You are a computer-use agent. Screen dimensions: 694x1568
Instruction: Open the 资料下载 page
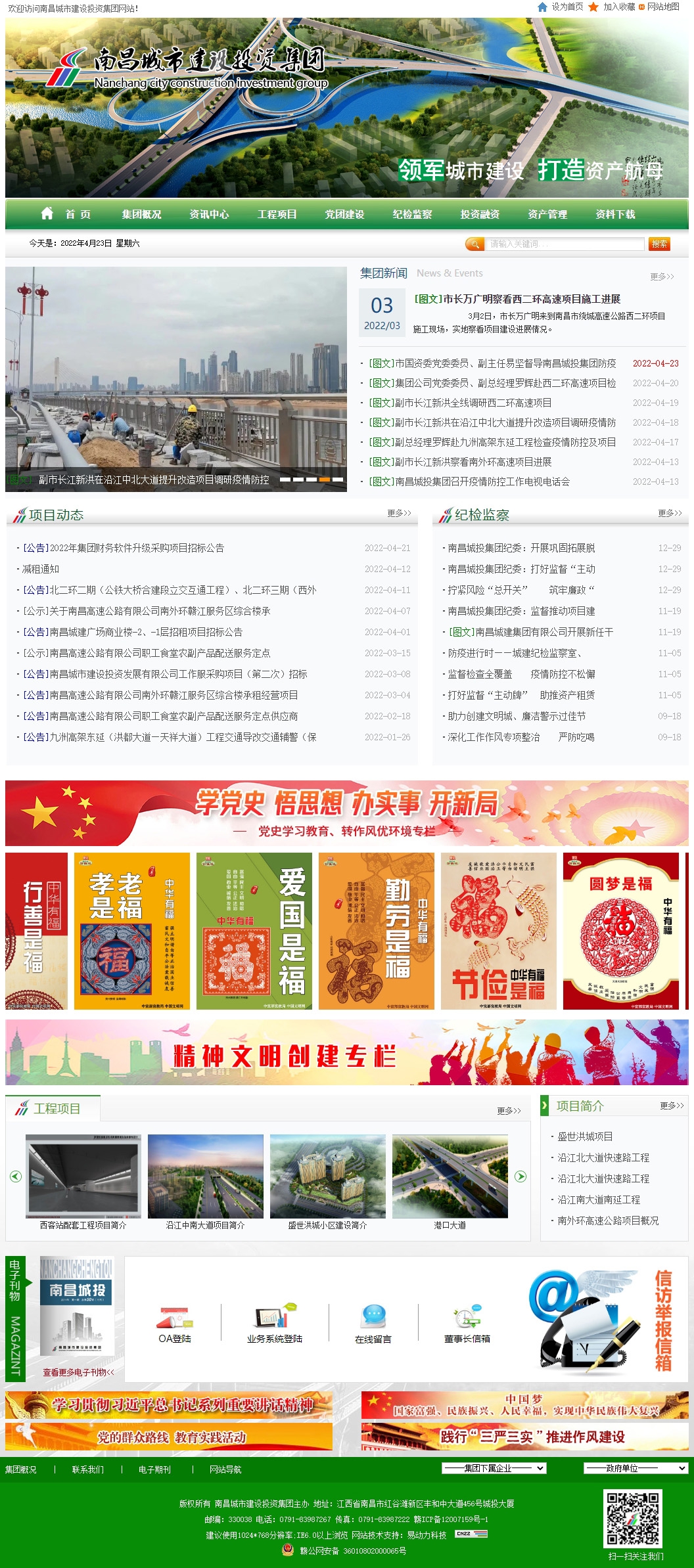615,214
